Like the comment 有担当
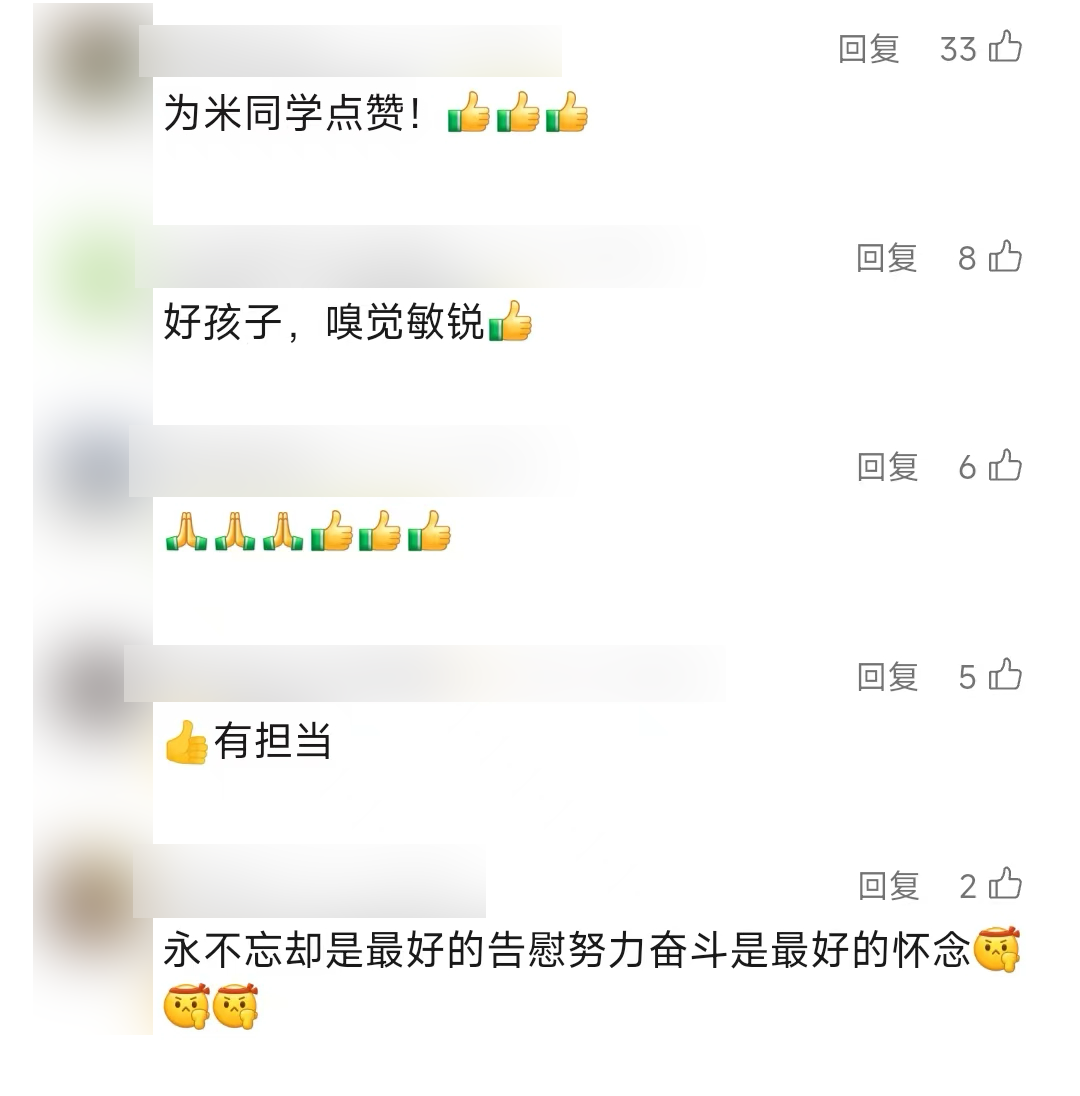 [1005, 676]
